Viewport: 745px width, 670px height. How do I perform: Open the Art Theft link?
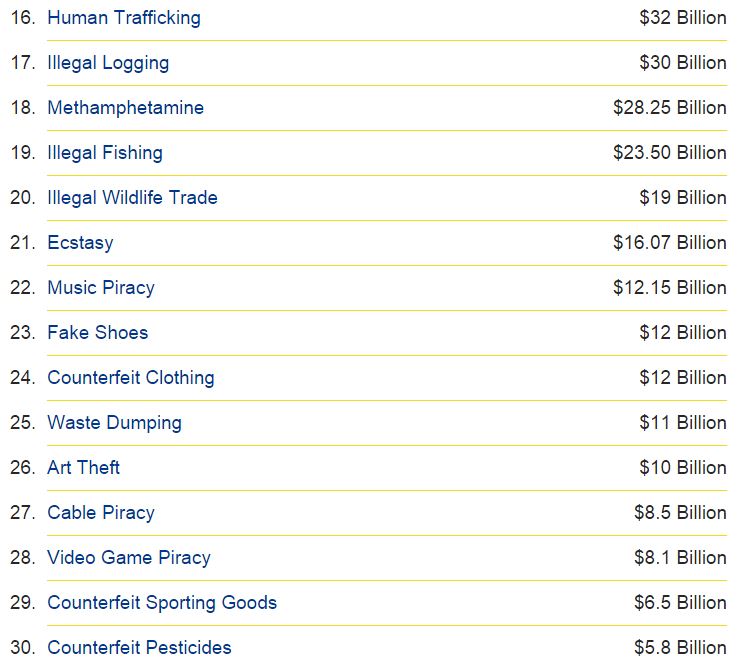pyautogui.click(x=84, y=468)
